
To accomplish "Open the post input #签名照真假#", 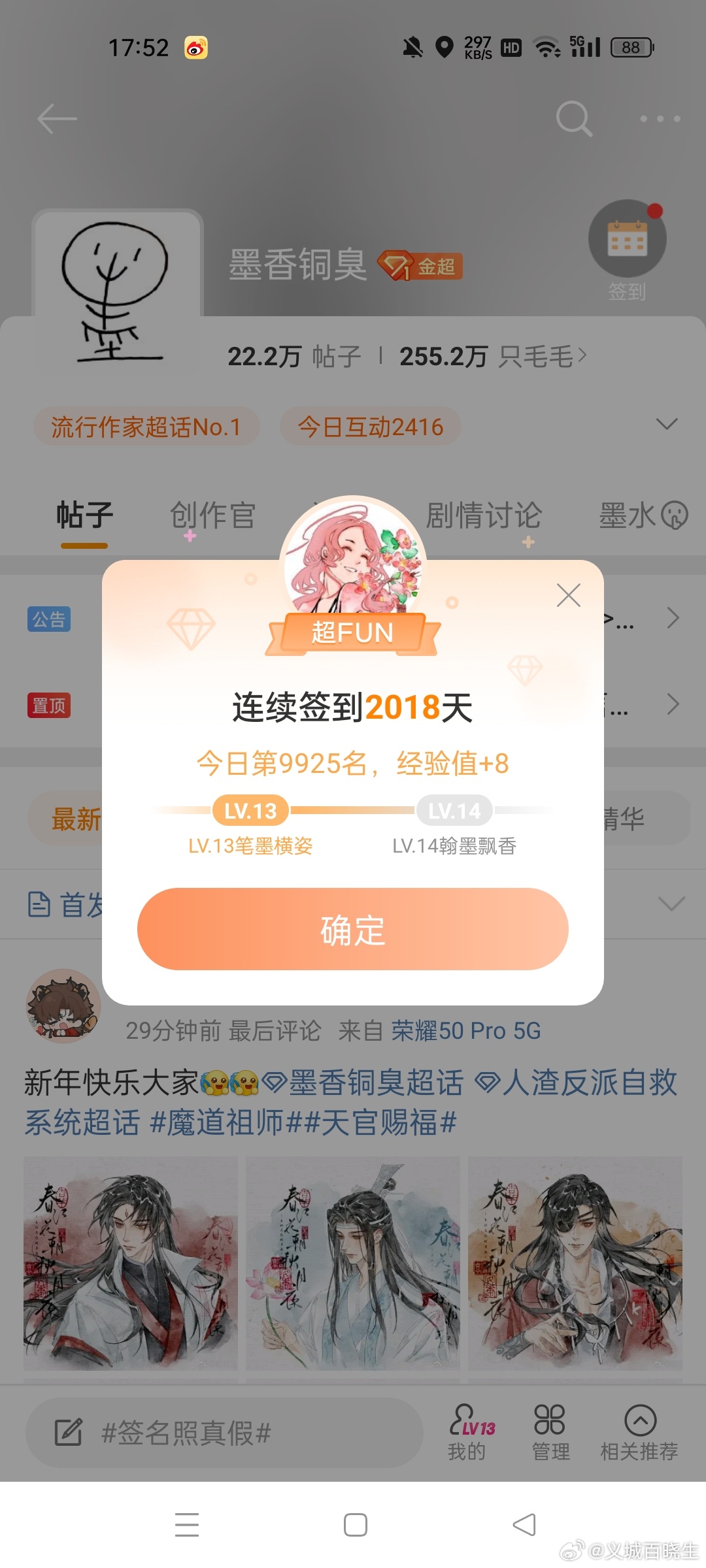I will [222, 1433].
